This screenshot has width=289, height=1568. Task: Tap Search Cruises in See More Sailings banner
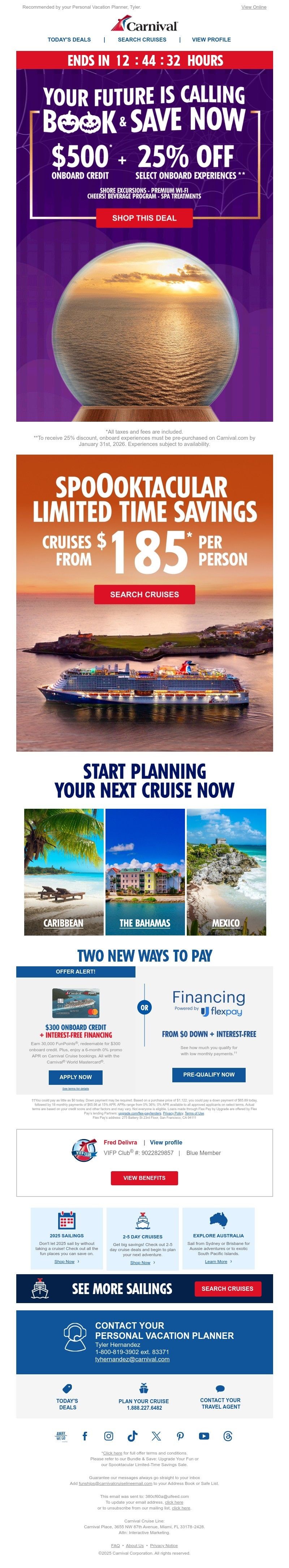[x=227, y=1289]
